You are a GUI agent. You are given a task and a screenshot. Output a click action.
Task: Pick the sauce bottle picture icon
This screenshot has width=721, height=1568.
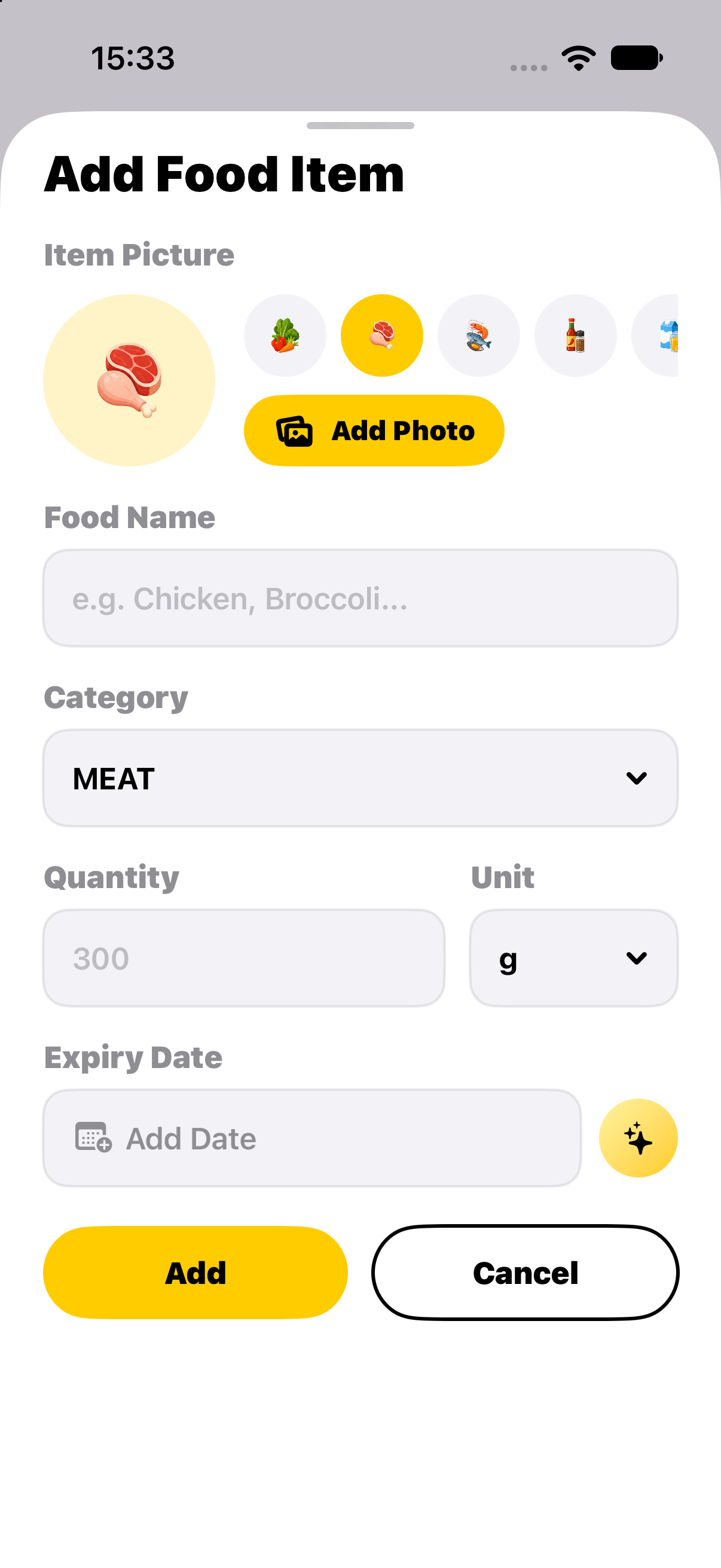pyautogui.click(x=575, y=335)
